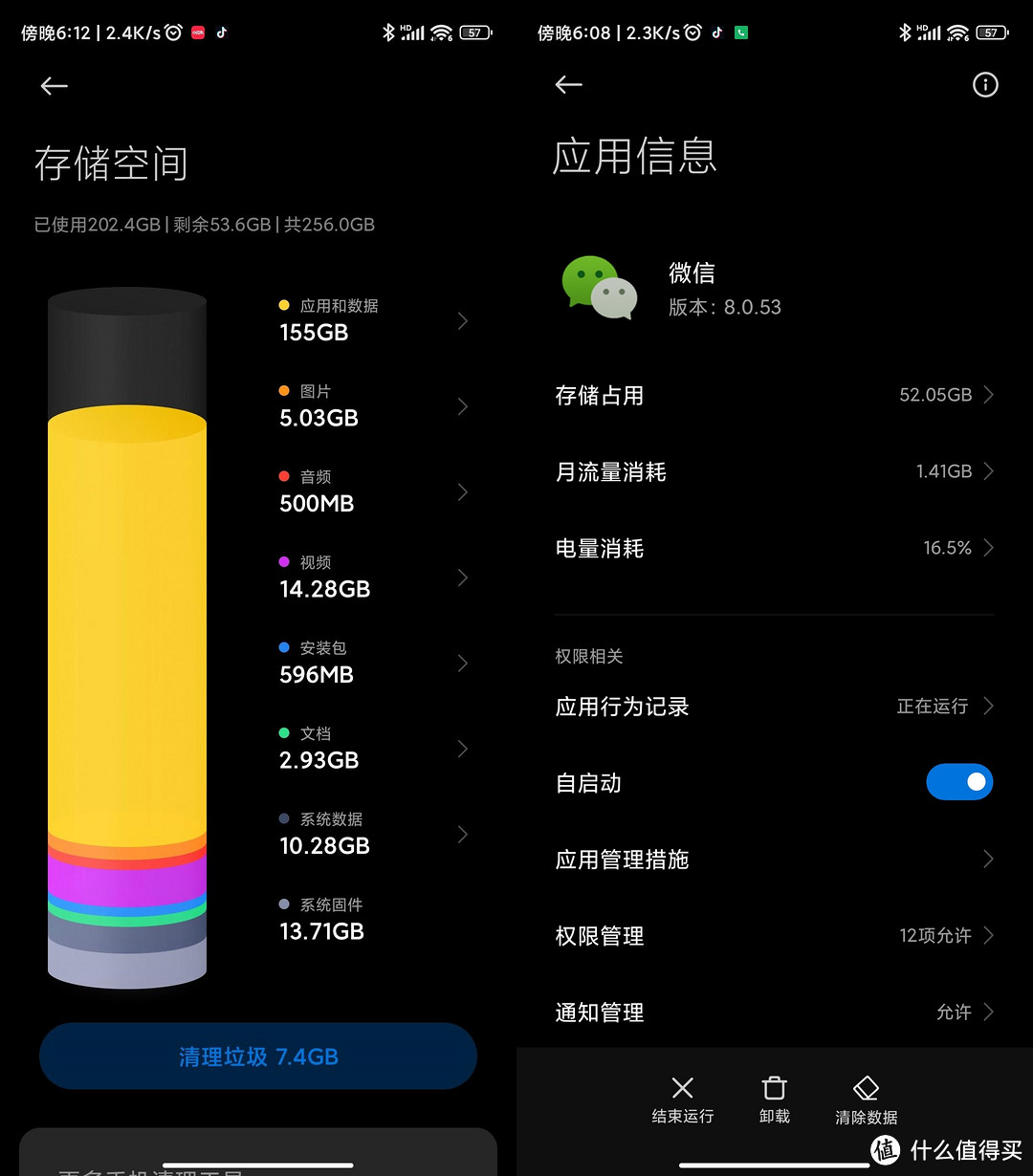Screen dimensions: 1033x1176
Task: Tap the back arrow on 存储空间 page
Action: 54,85
